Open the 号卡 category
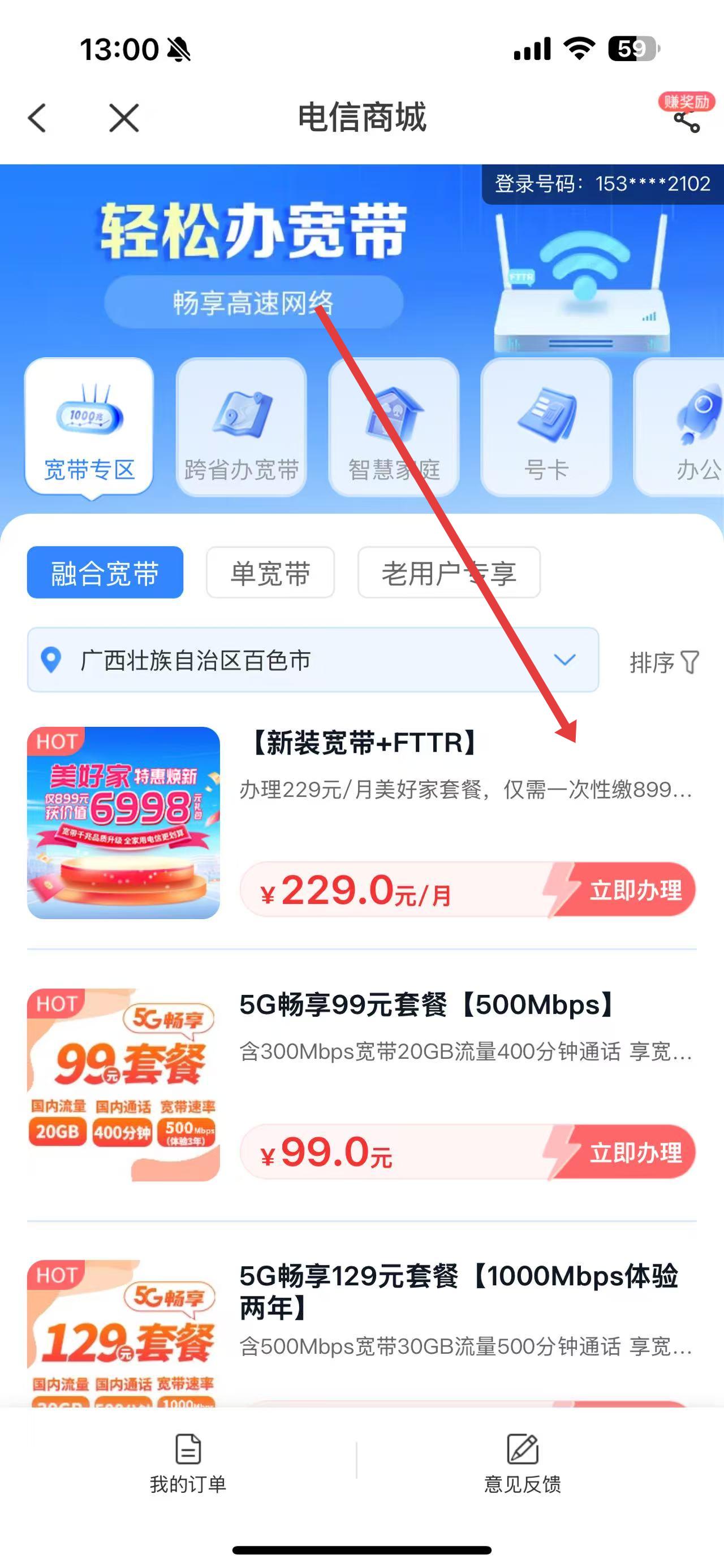The width and height of the screenshot is (724, 1568). click(x=546, y=427)
